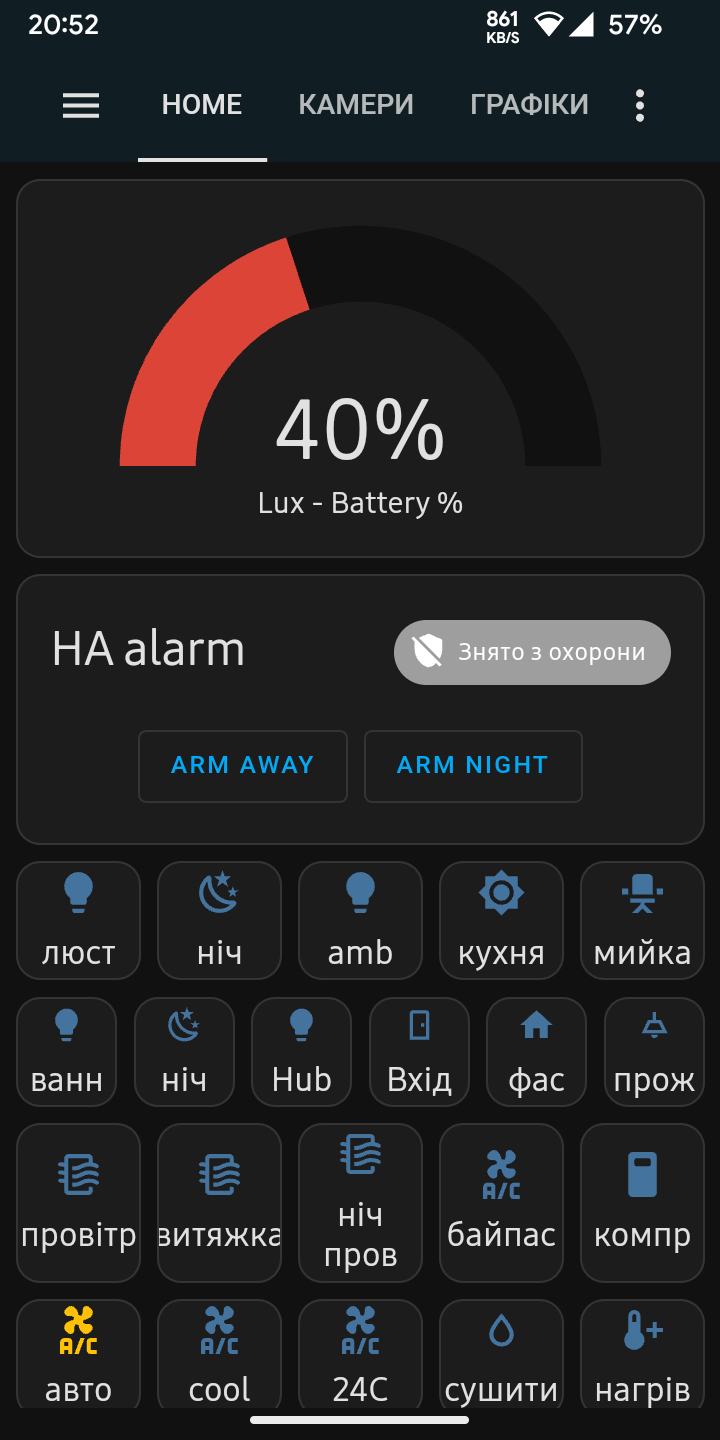
Task: Switch to the ГРАФІКИ tab
Action: tap(529, 105)
